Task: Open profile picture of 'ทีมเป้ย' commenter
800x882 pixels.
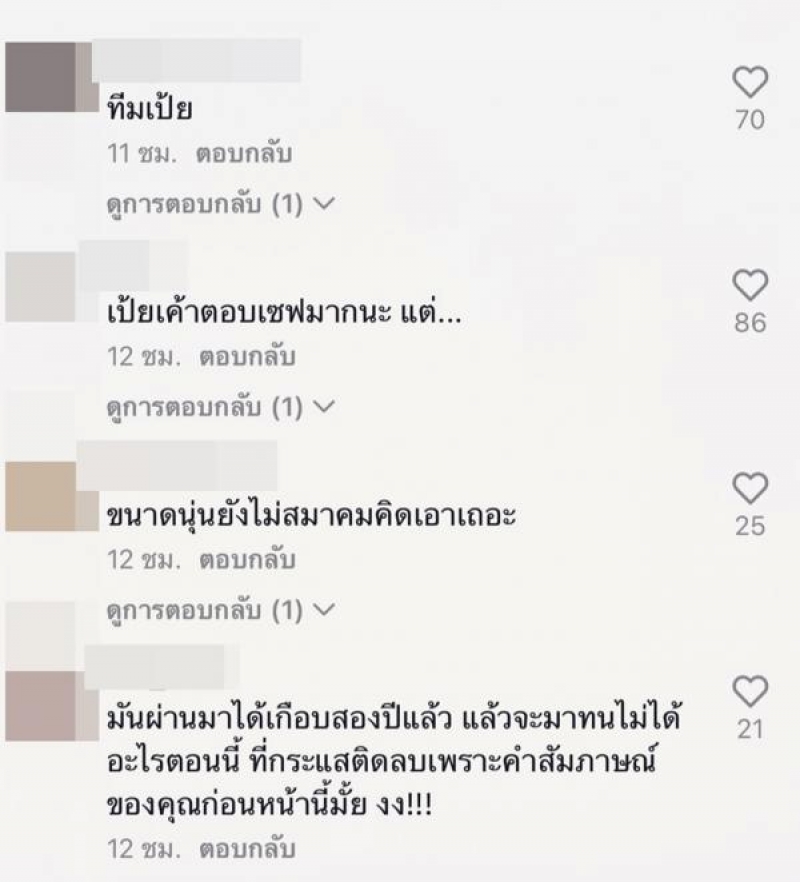Action: [x=42, y=78]
